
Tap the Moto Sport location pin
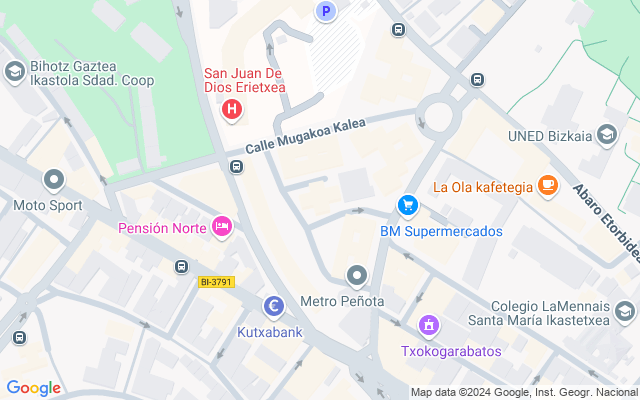pyautogui.click(x=54, y=180)
